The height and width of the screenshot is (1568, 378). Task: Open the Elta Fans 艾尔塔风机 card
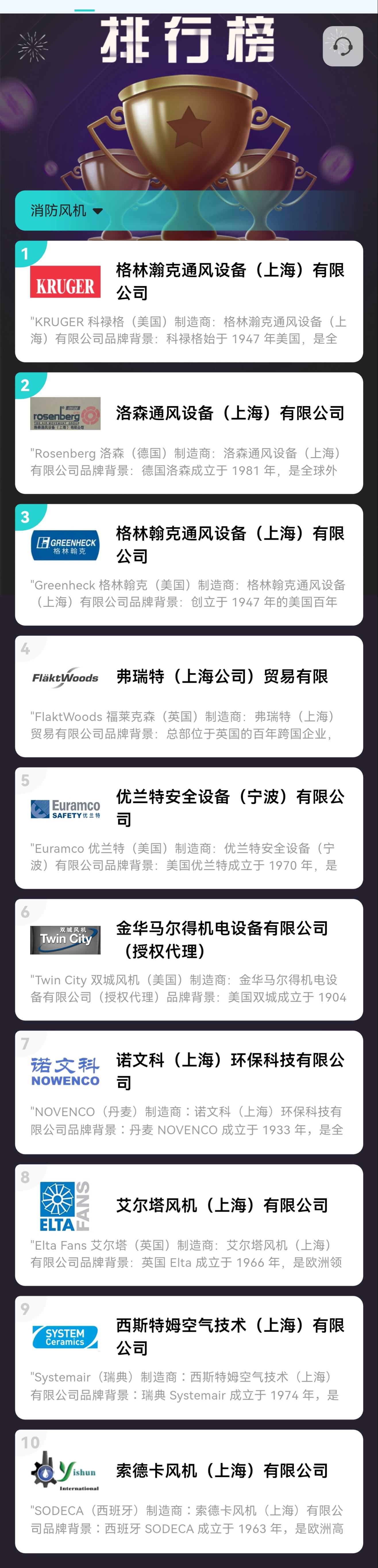(189, 1224)
